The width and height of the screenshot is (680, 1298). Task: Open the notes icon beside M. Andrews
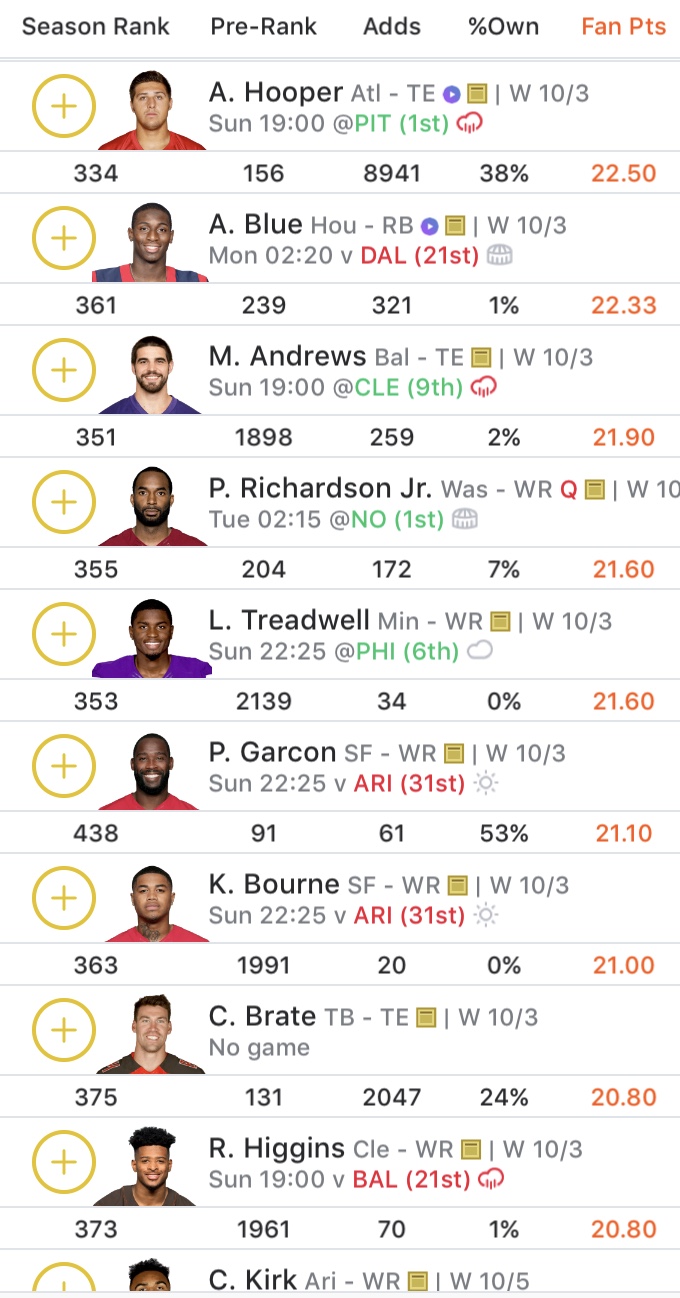click(x=481, y=358)
